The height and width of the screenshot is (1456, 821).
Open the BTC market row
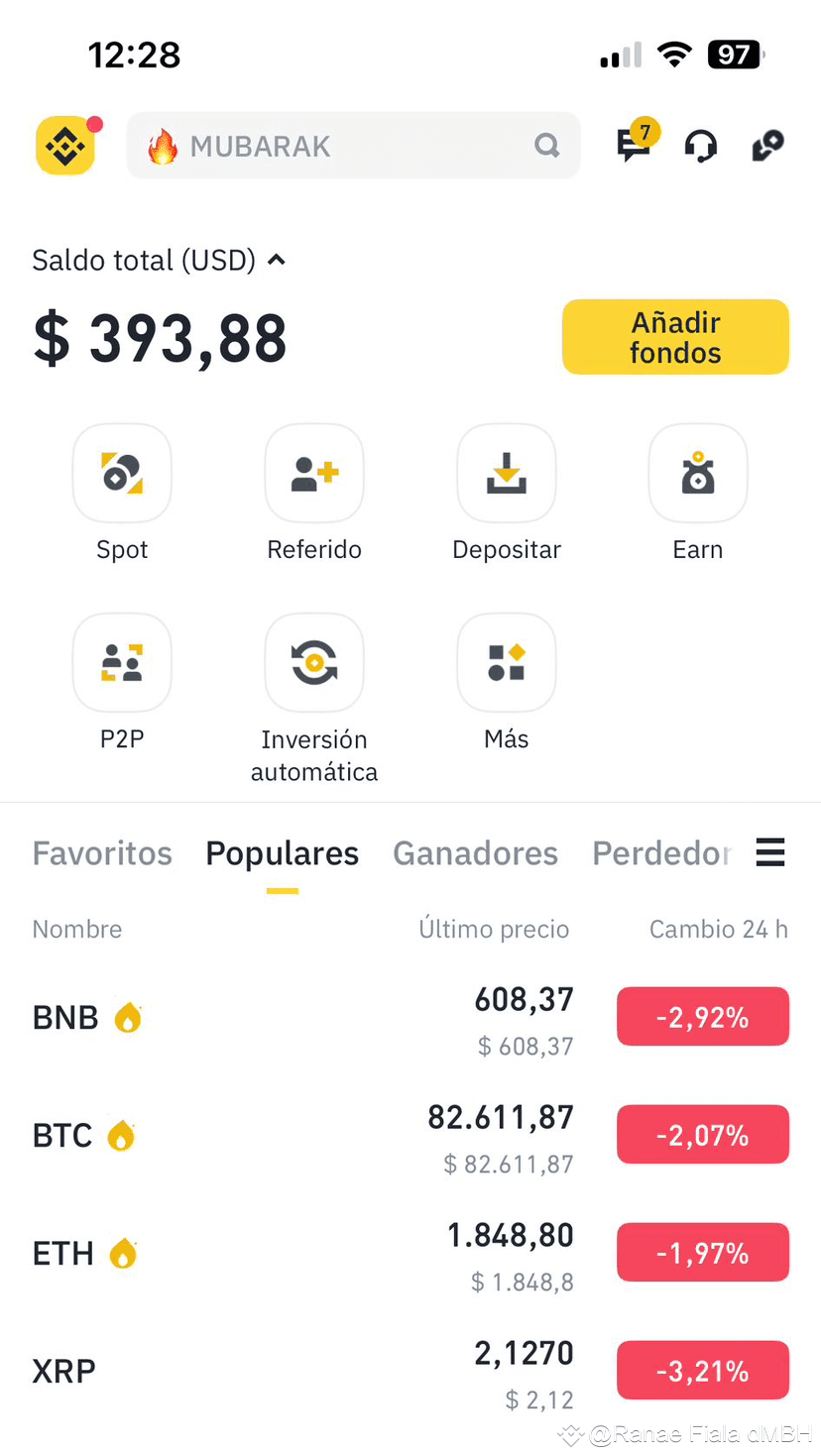point(410,1135)
